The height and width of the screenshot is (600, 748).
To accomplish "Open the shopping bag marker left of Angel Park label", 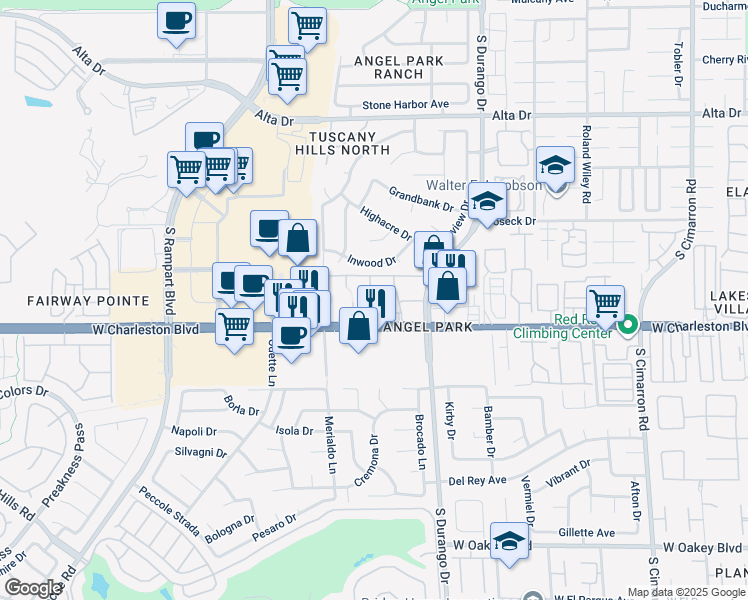I will click(x=358, y=326).
